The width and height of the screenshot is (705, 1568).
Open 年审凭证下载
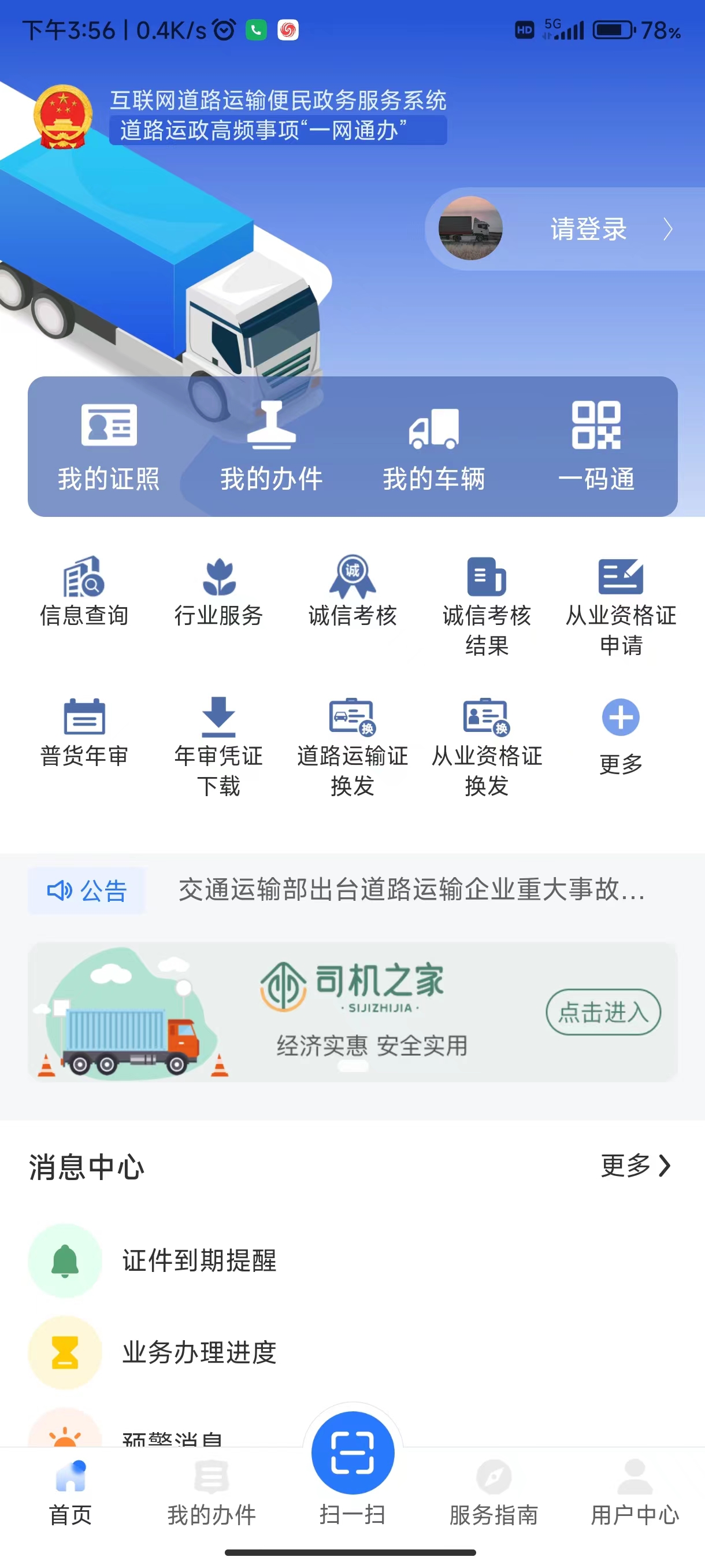[218, 747]
